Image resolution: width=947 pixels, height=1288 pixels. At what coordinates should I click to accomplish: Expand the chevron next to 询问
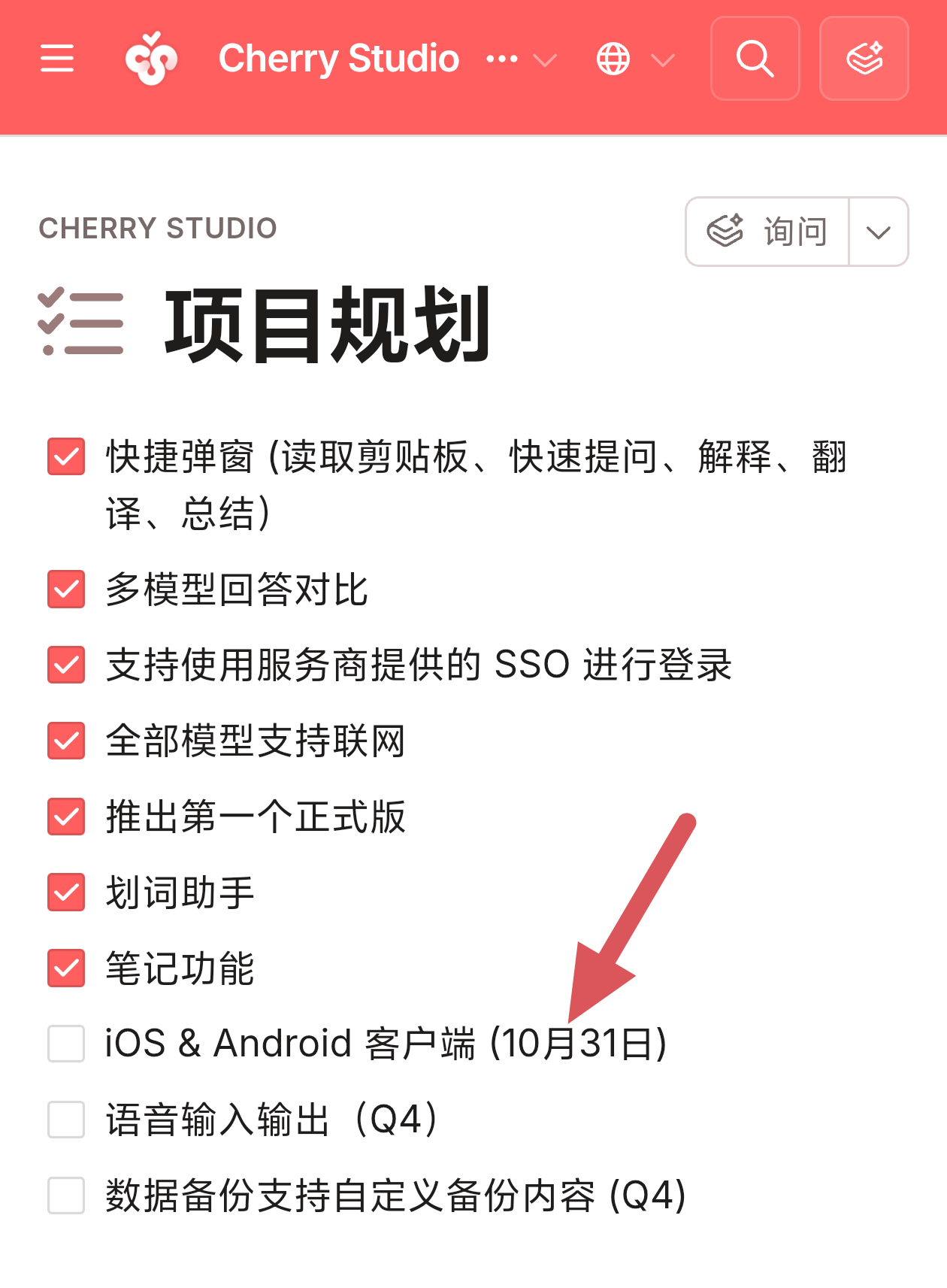point(879,232)
